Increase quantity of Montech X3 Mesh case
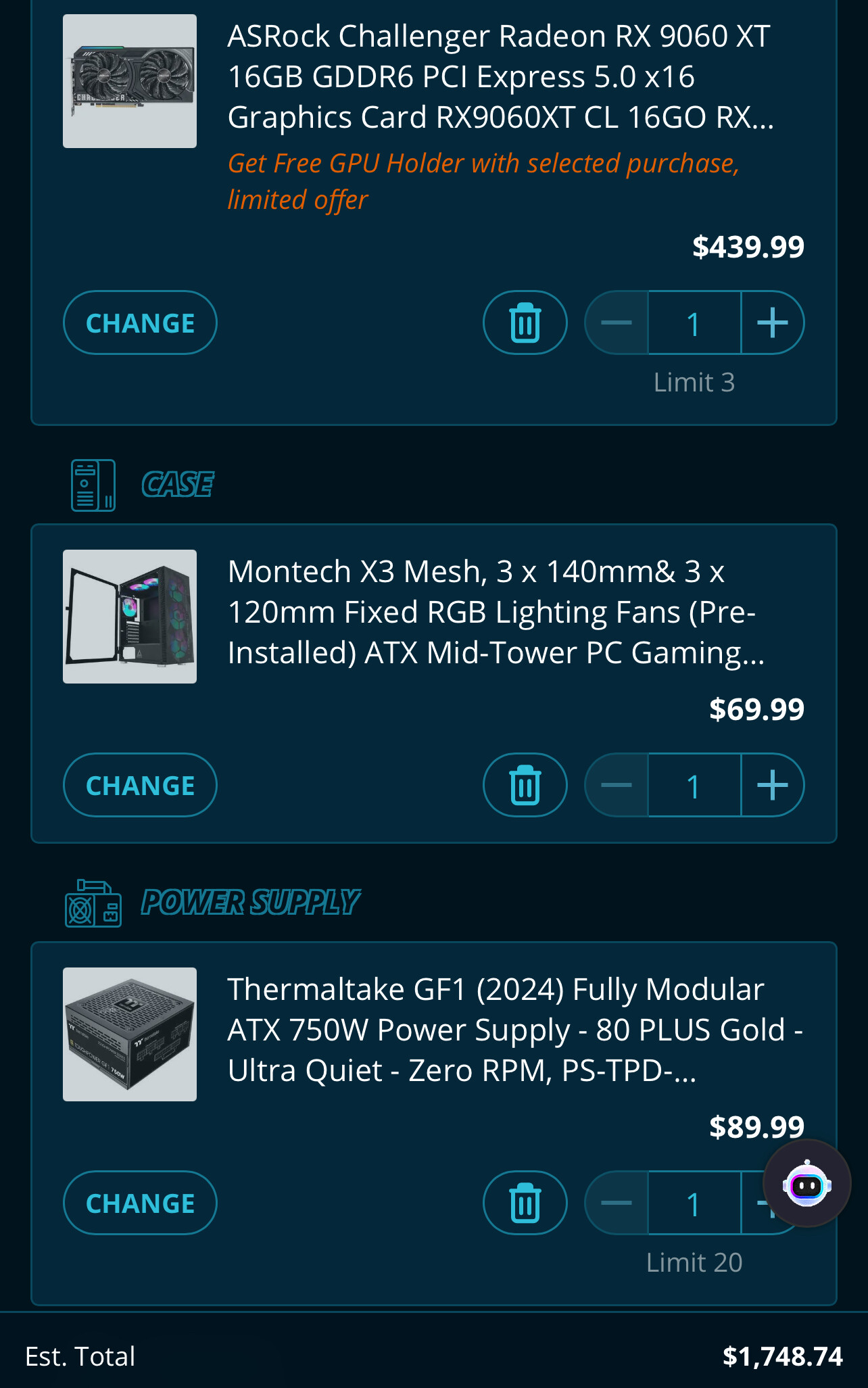 (772, 785)
